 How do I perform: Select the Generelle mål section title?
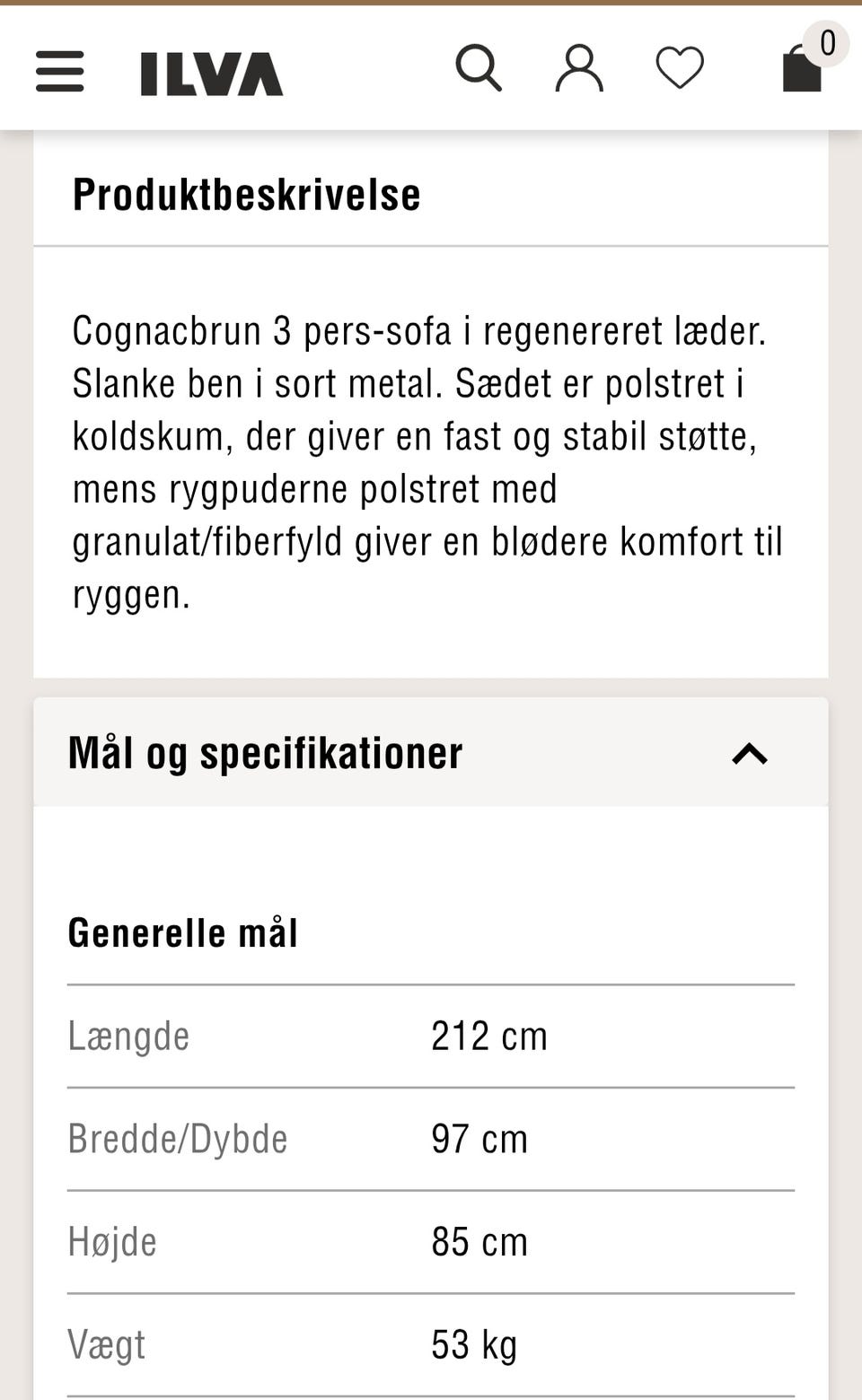182,932
